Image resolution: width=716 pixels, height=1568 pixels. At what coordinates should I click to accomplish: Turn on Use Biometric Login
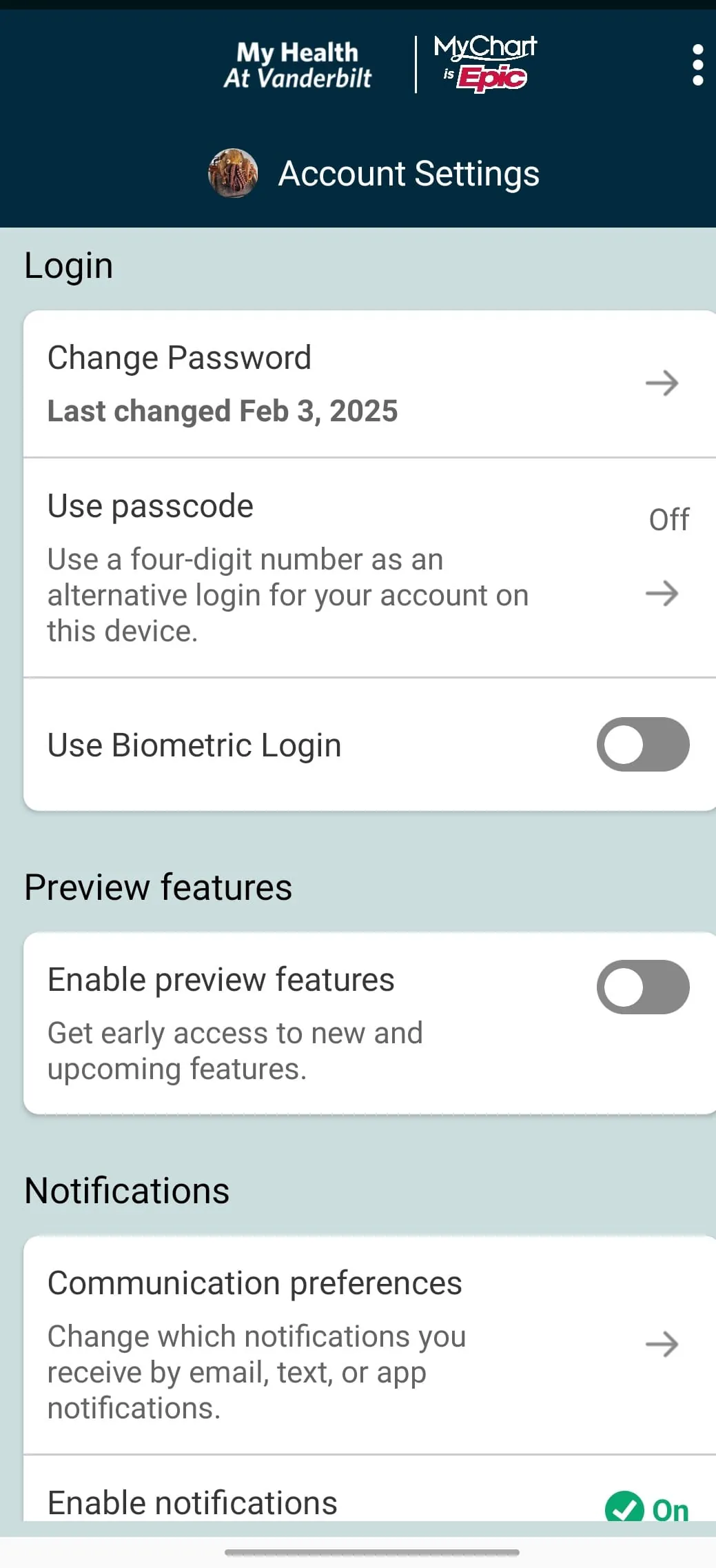click(642, 745)
